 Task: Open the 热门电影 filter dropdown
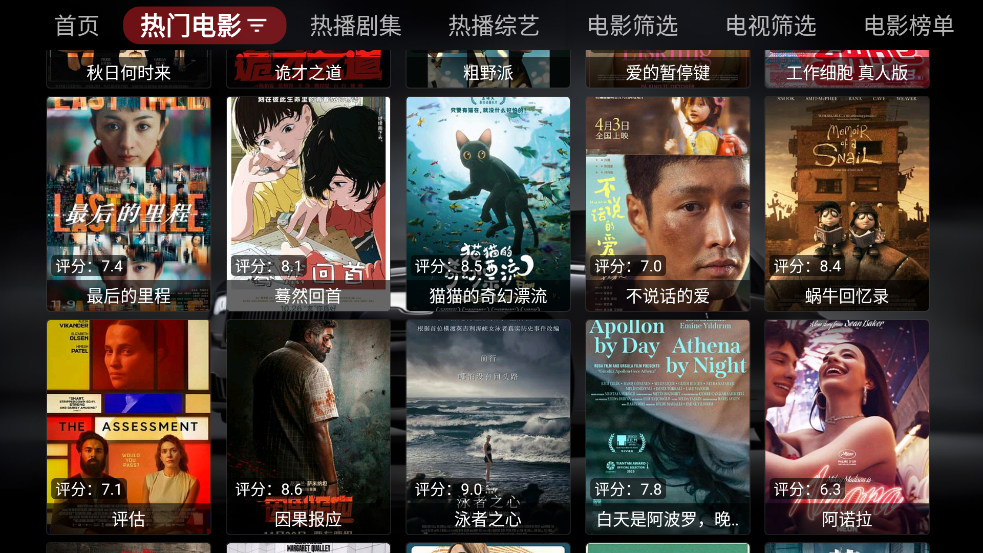pyautogui.click(x=204, y=25)
